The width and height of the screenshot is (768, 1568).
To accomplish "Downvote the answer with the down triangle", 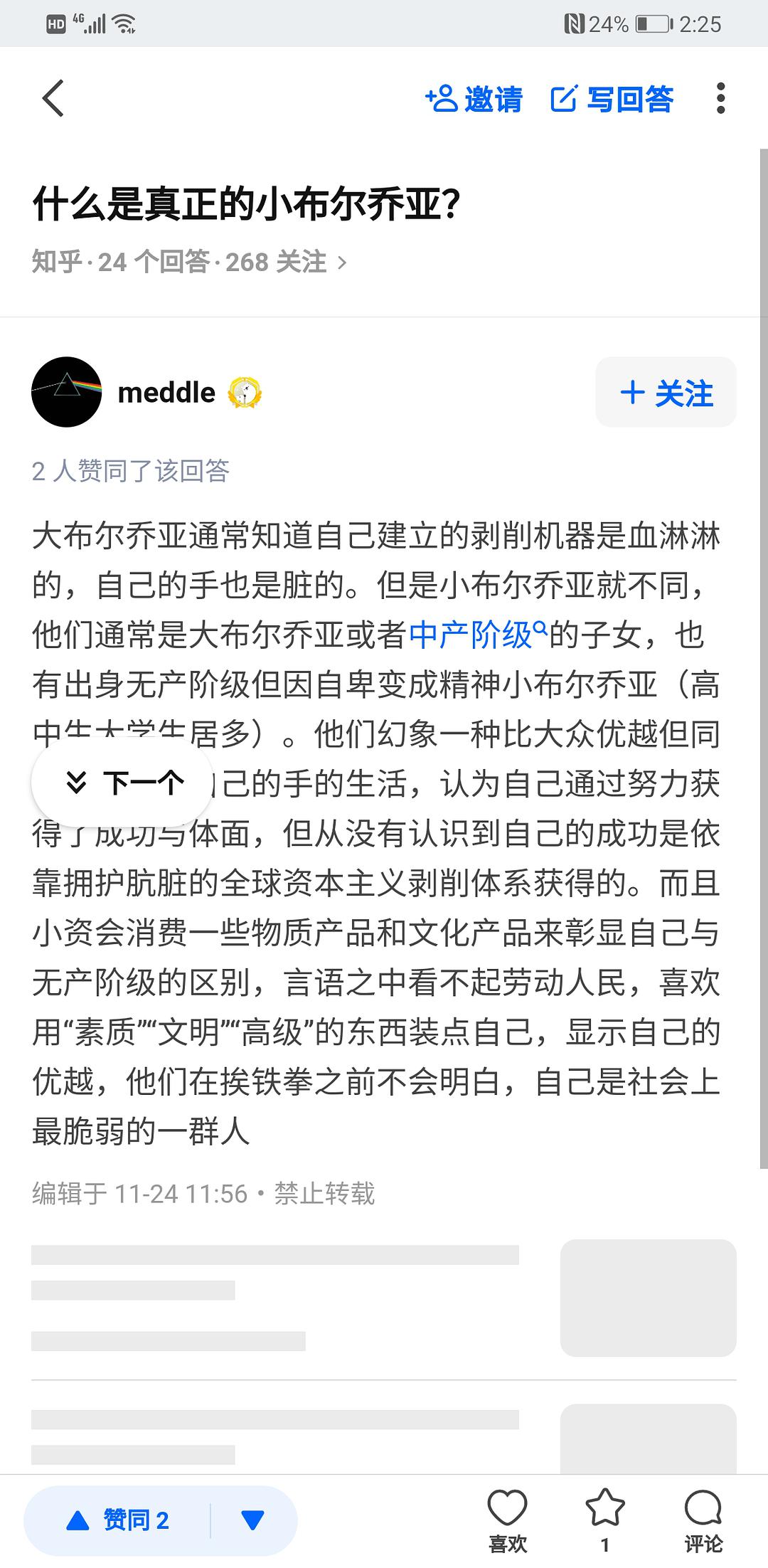I will pos(252,1521).
